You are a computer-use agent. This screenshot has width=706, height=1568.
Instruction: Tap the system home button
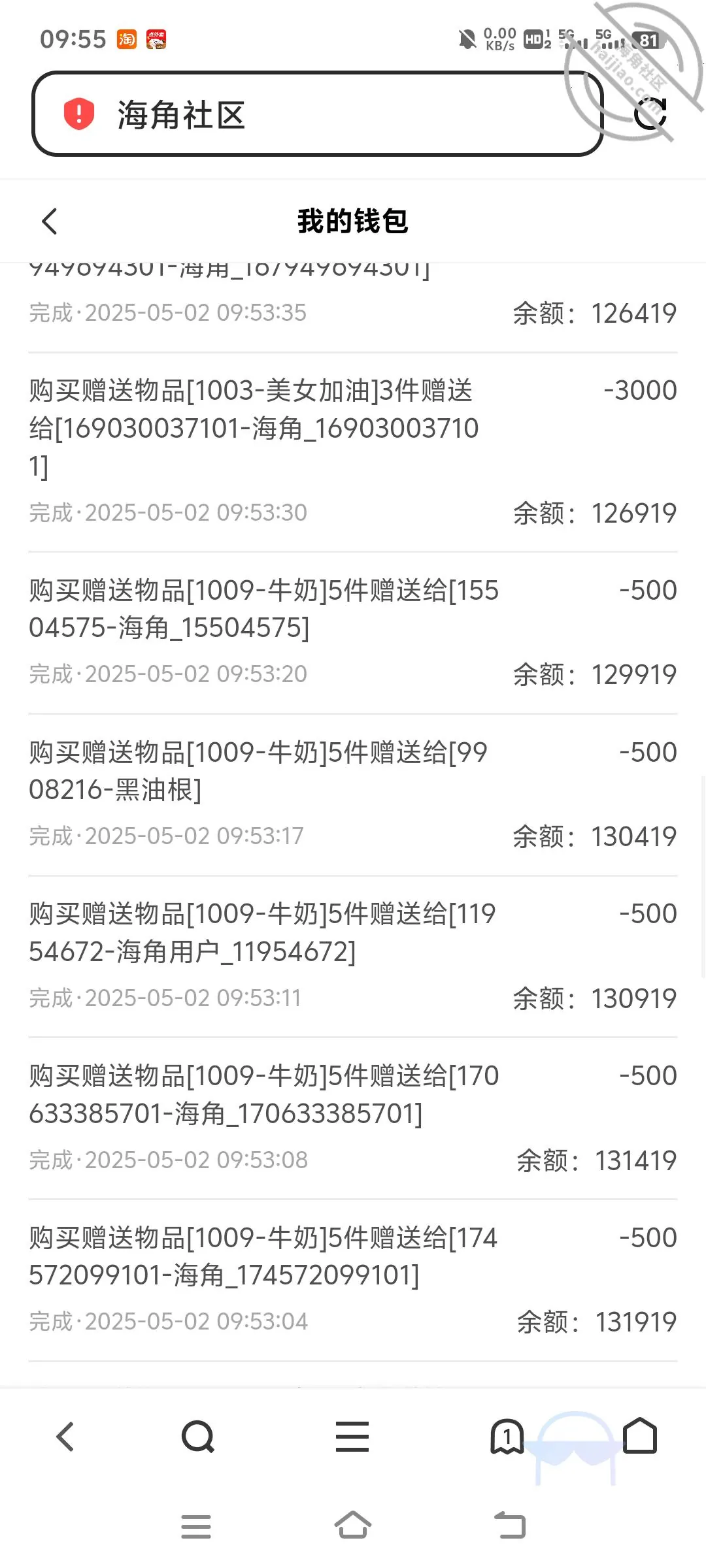pos(353,1526)
